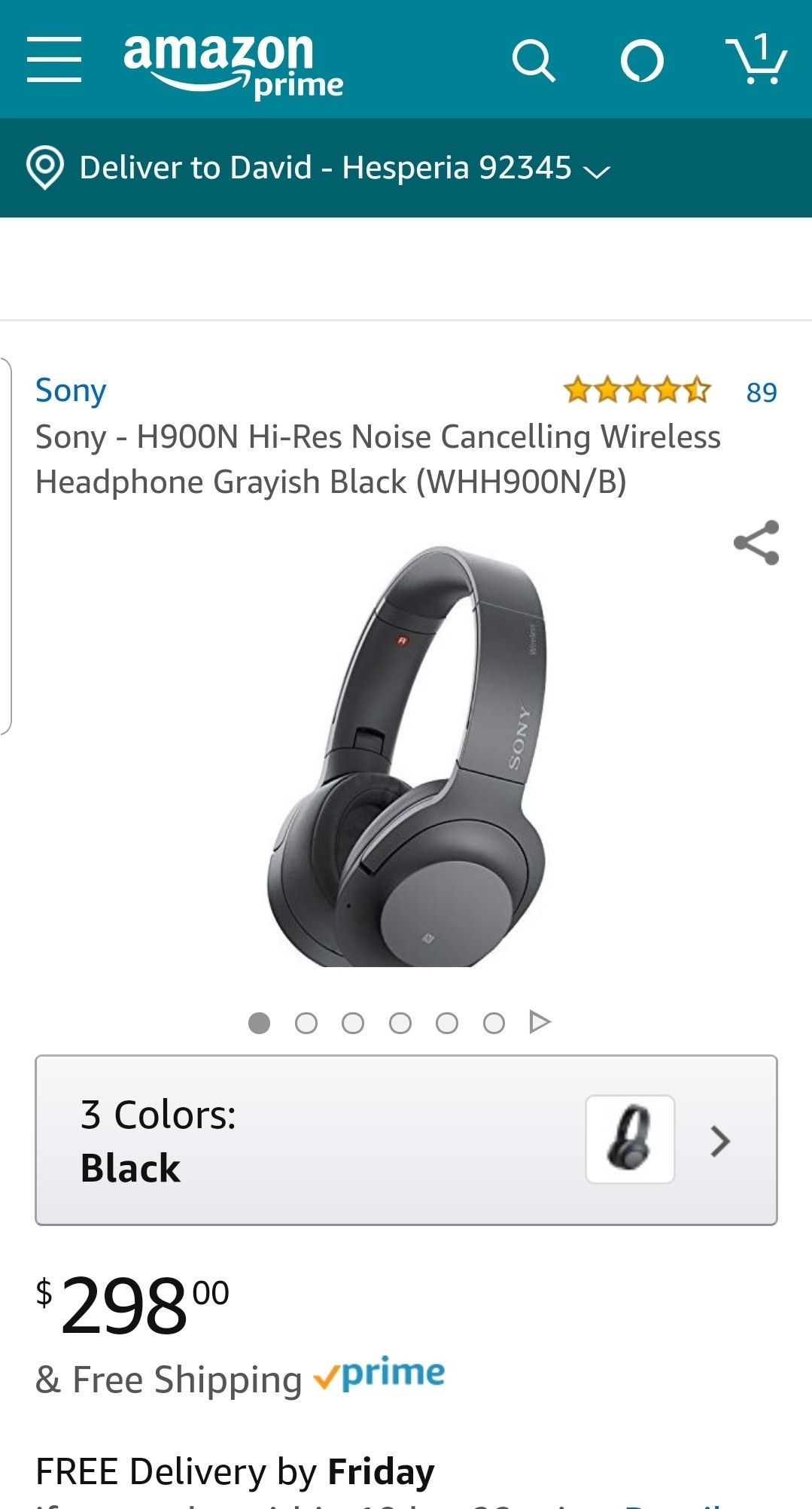The image size is (812, 1509).
Task: Open the 3 Colors selection box
Action: [x=406, y=1140]
